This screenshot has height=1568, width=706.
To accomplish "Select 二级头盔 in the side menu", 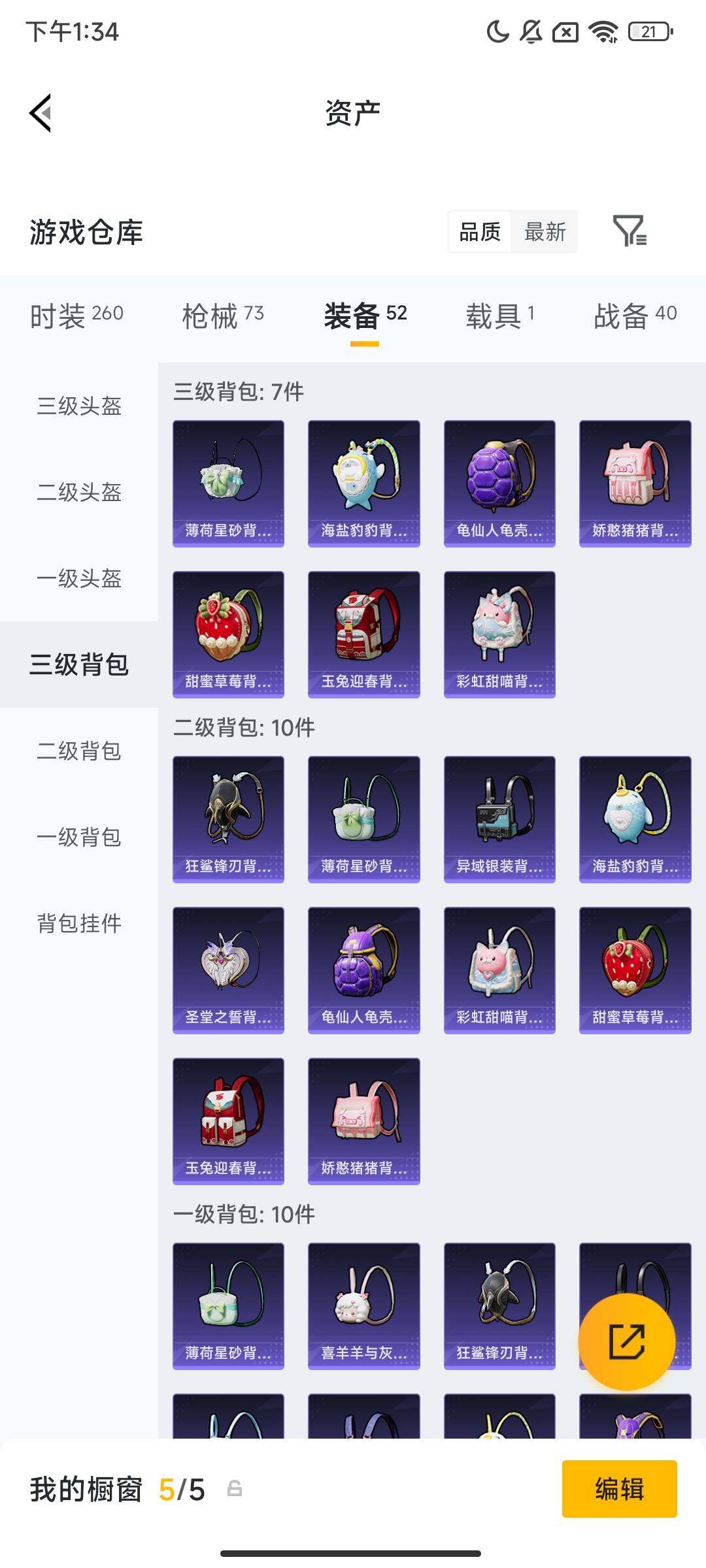I will point(79,493).
